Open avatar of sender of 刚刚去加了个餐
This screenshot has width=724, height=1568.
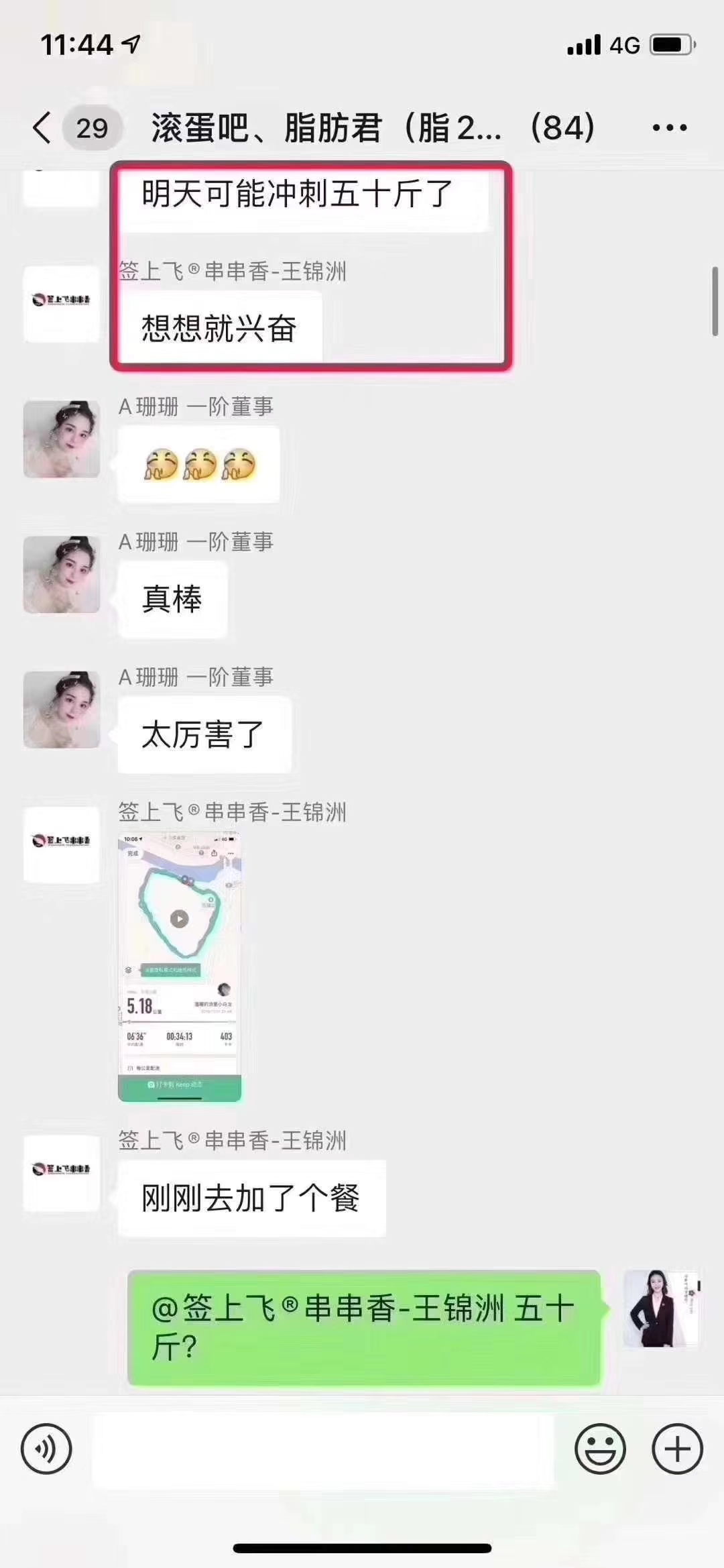pos(62,1173)
